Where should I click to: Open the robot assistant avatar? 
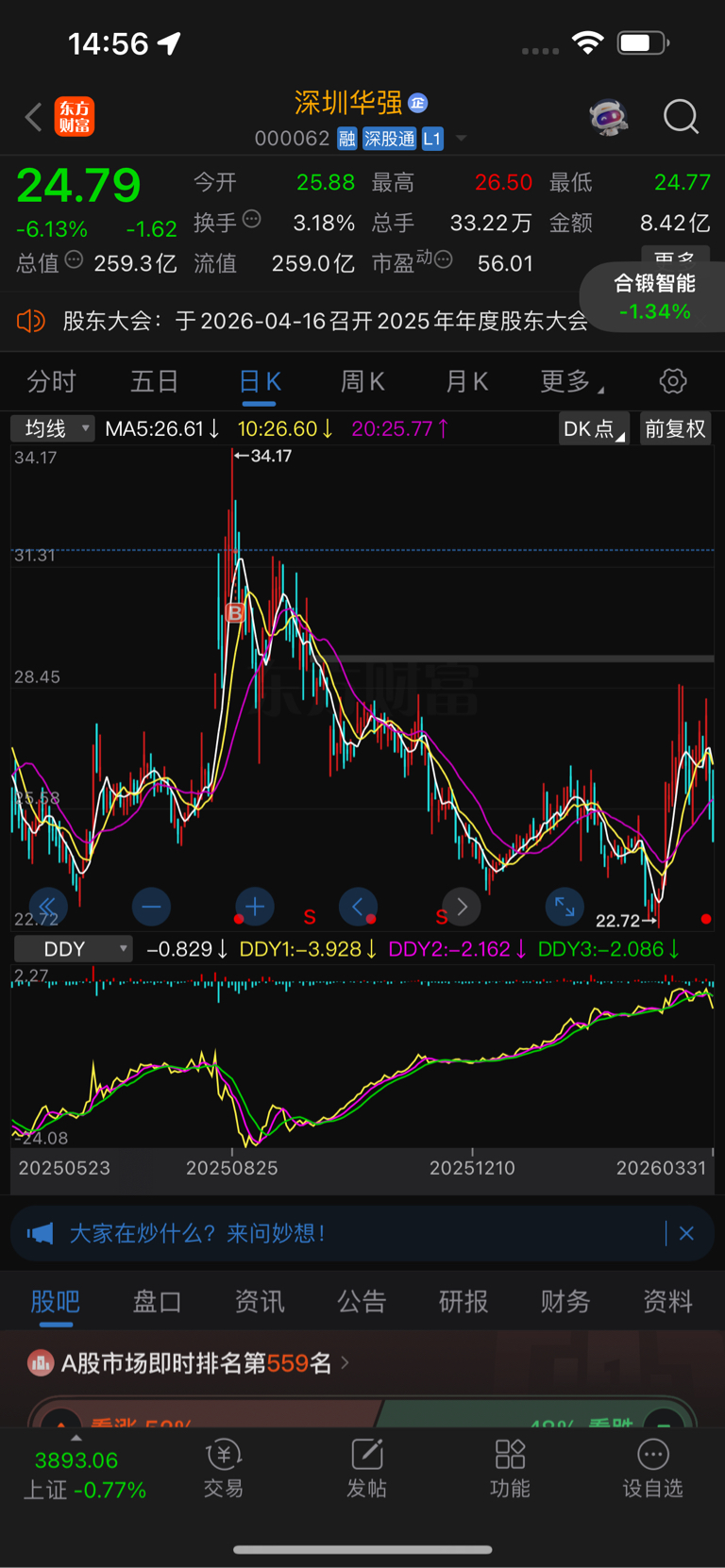click(609, 117)
